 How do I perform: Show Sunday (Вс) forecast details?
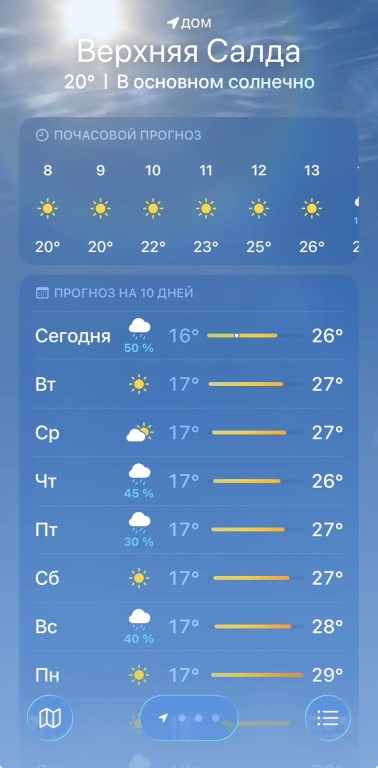pyautogui.click(x=189, y=627)
